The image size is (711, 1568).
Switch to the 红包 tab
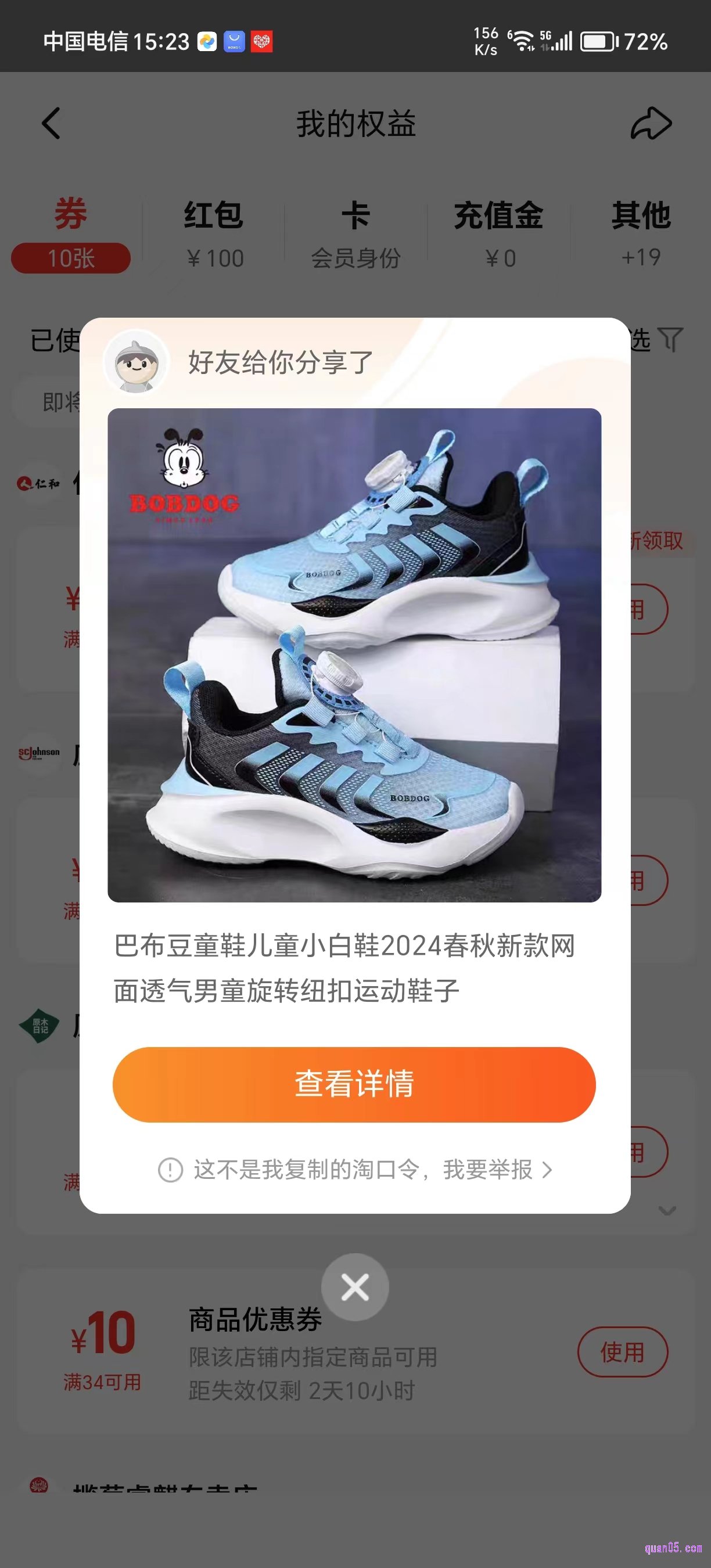[x=214, y=233]
